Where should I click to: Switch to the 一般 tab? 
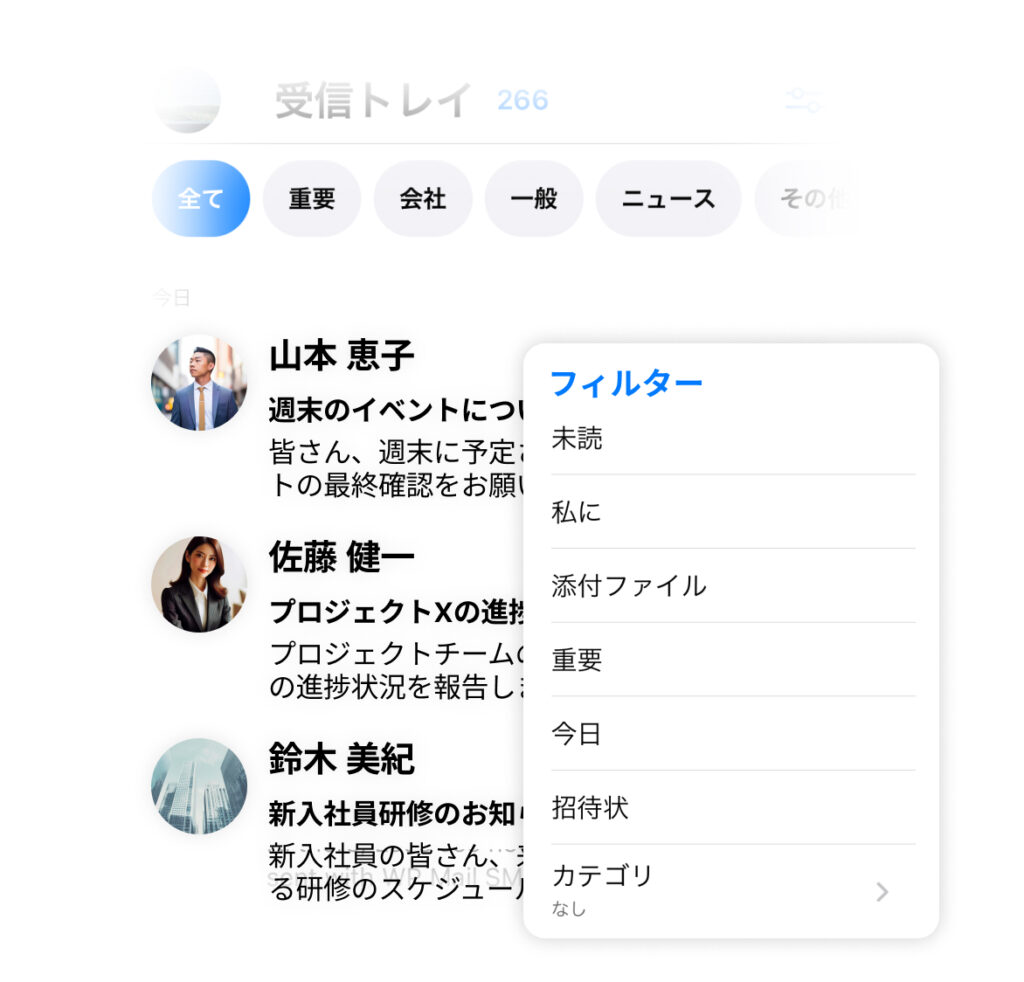pos(534,199)
